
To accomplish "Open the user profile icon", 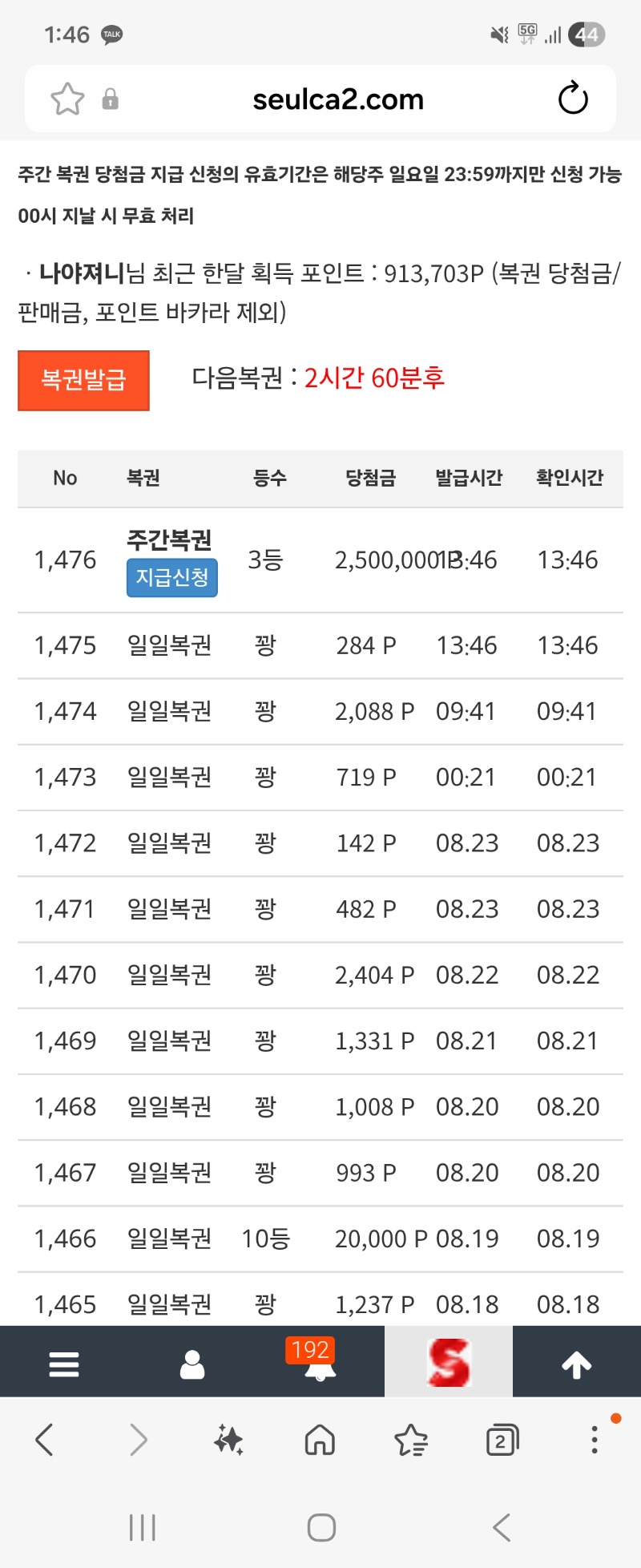I will [x=192, y=1364].
